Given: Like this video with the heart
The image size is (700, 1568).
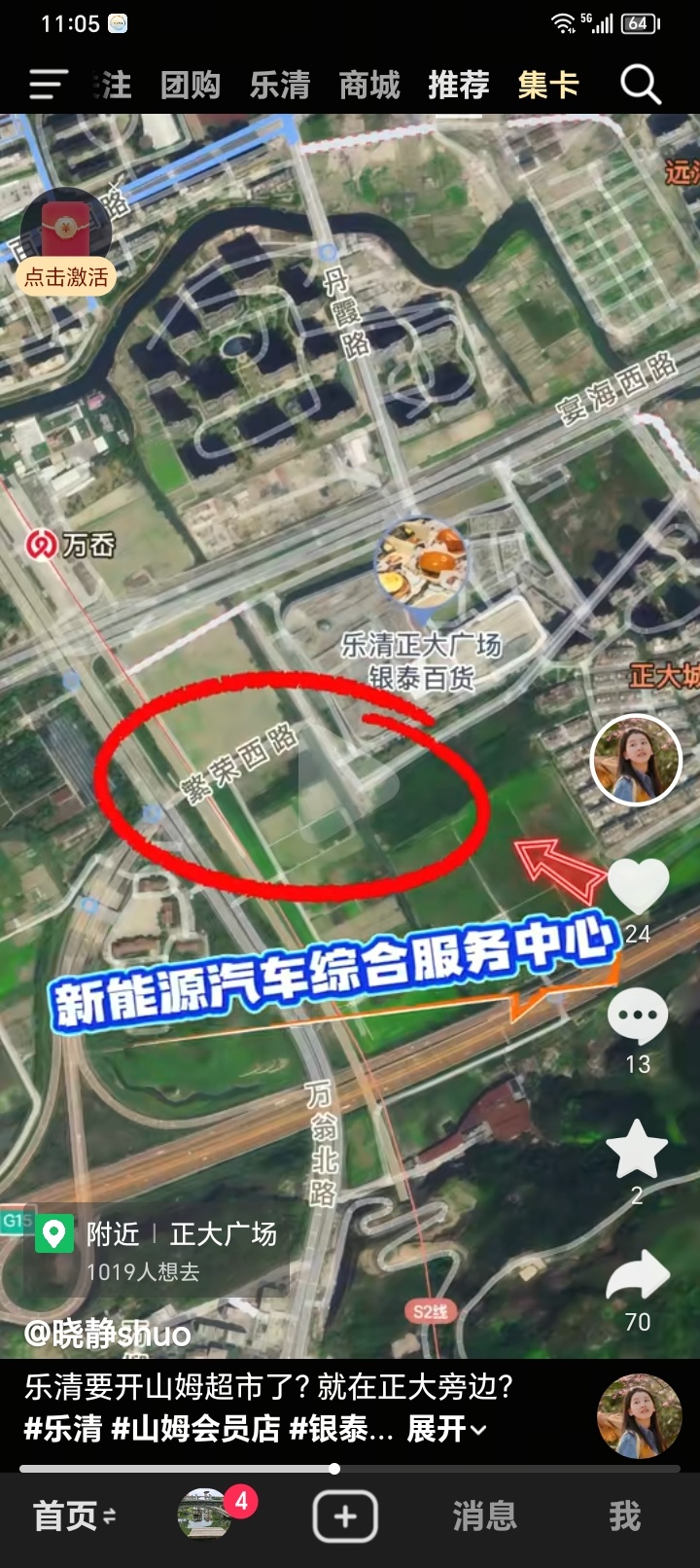Looking at the screenshot, I should [638, 887].
